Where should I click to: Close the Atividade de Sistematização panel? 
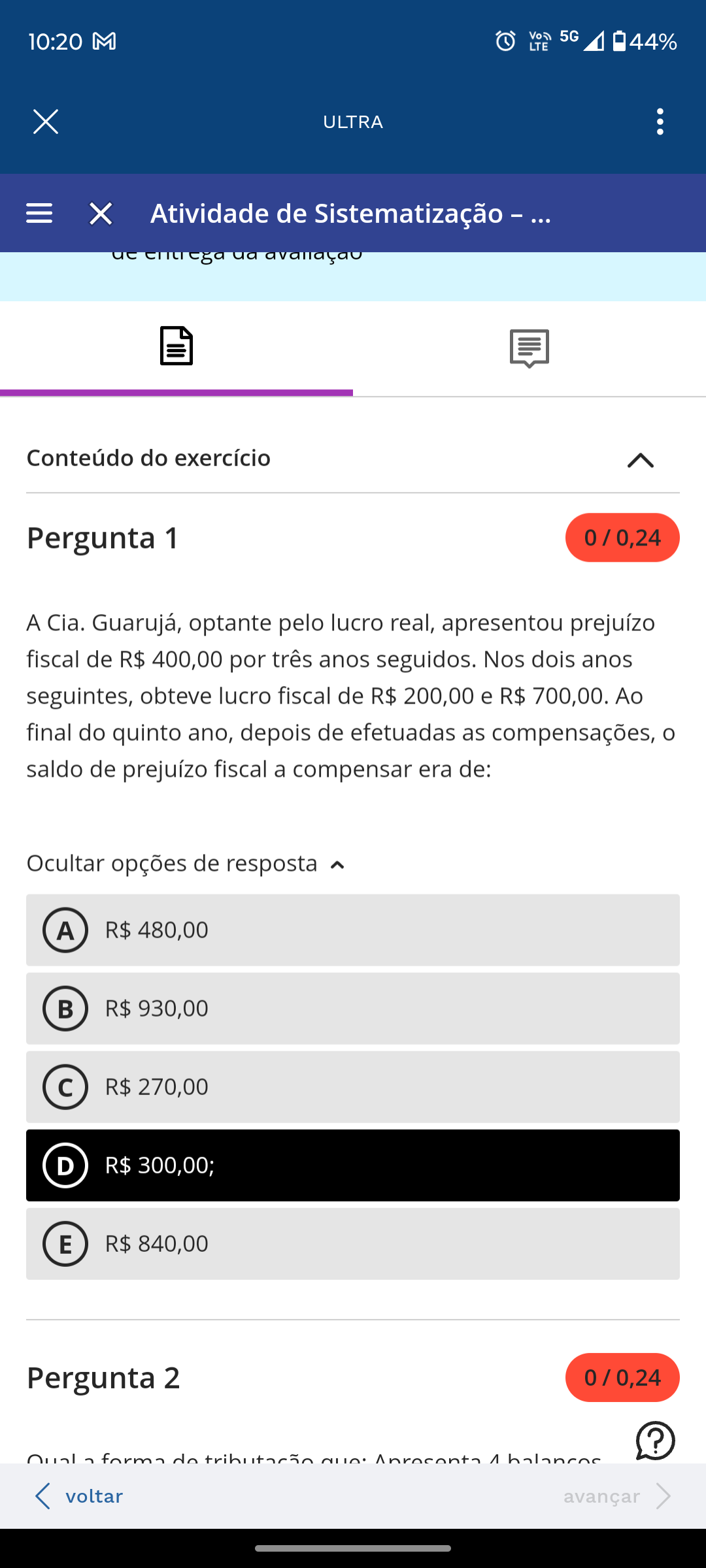pyautogui.click(x=101, y=213)
